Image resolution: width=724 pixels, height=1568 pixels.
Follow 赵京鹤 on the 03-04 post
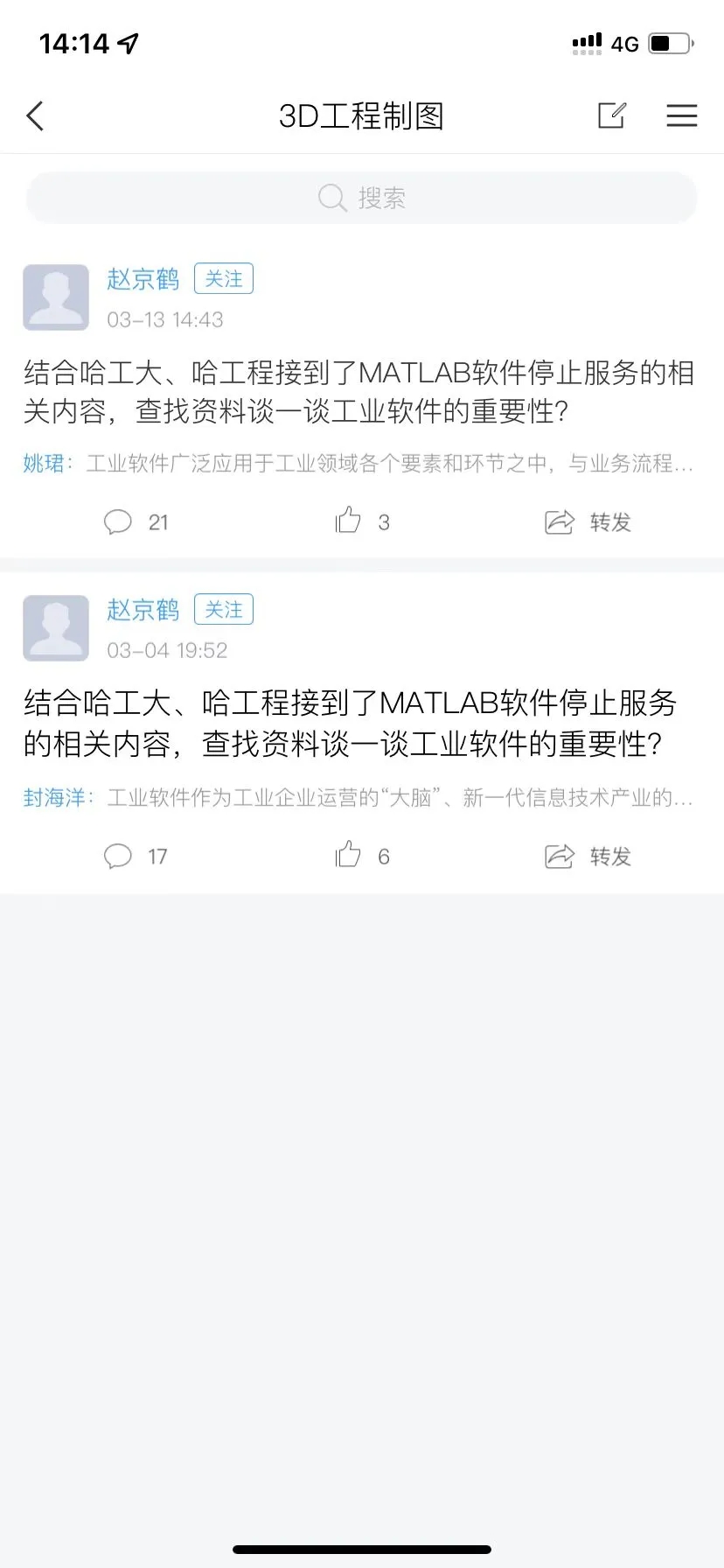(x=223, y=610)
